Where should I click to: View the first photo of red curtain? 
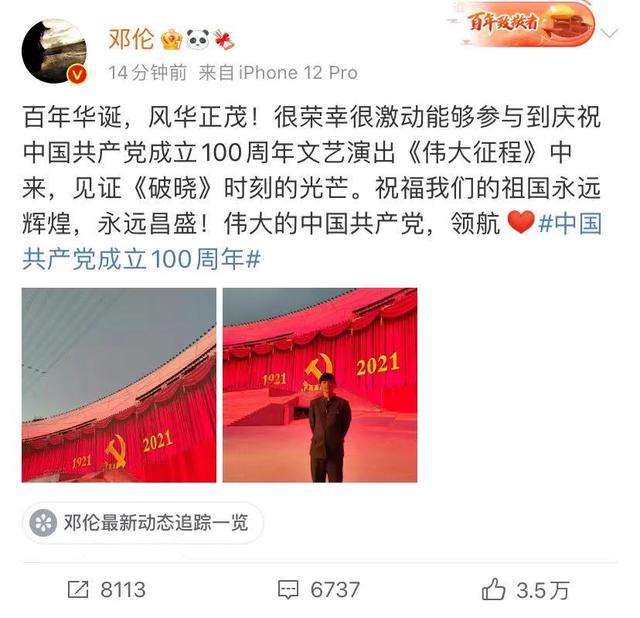tap(118, 385)
